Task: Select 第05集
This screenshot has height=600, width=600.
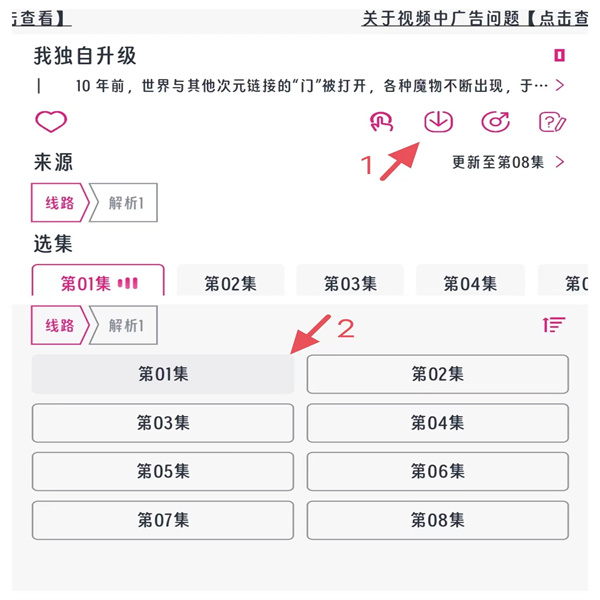Action: point(163,471)
